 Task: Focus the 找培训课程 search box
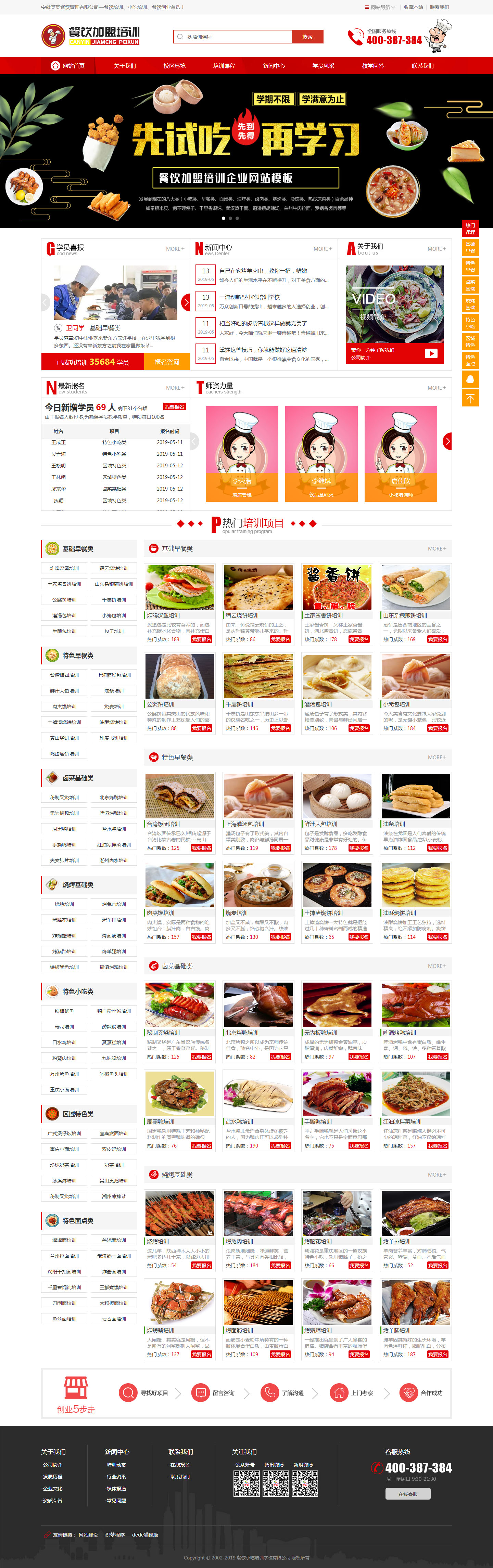tap(235, 37)
